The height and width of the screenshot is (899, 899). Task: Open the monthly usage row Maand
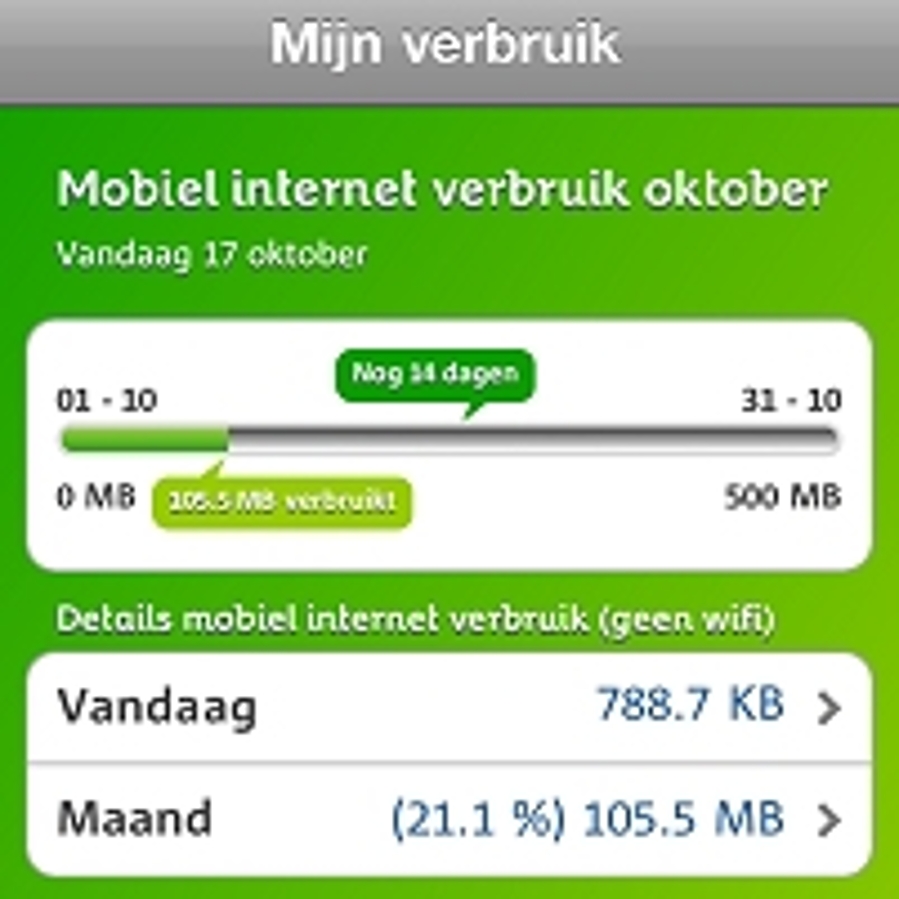pos(449,819)
